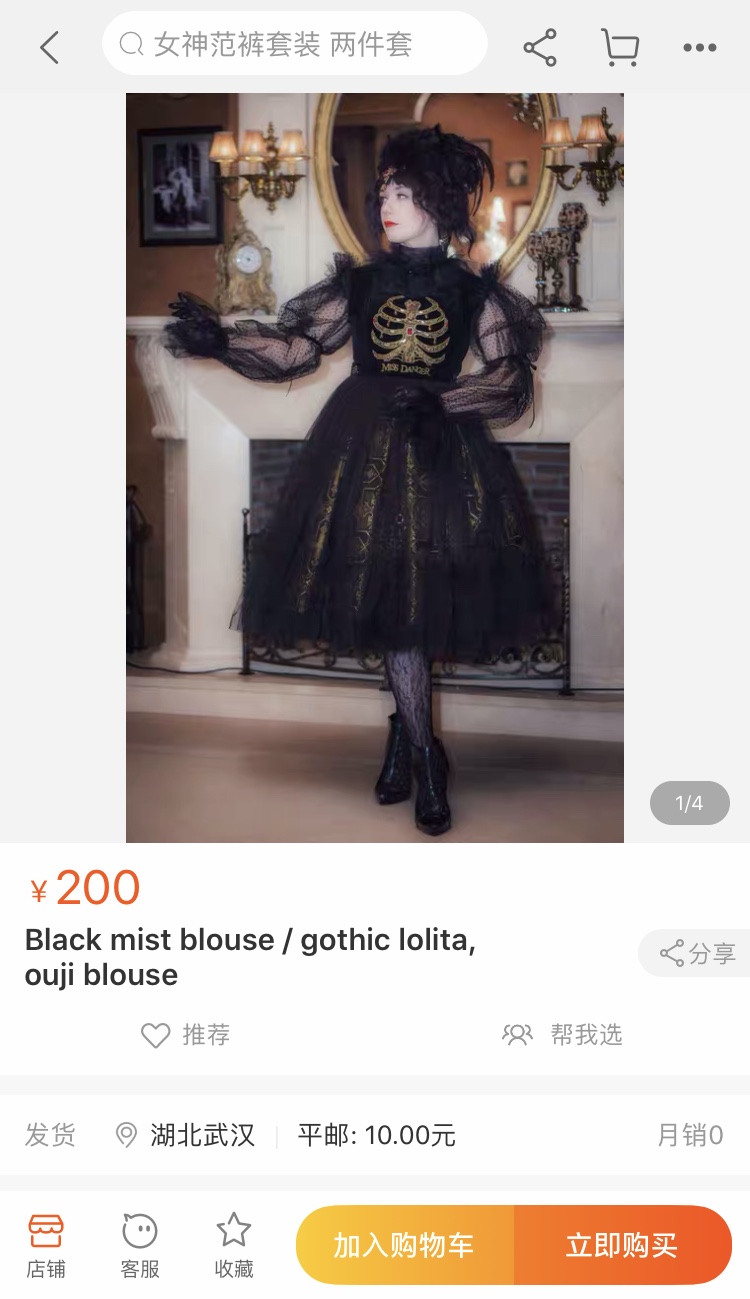Tap the search box at the top

tap(295, 45)
